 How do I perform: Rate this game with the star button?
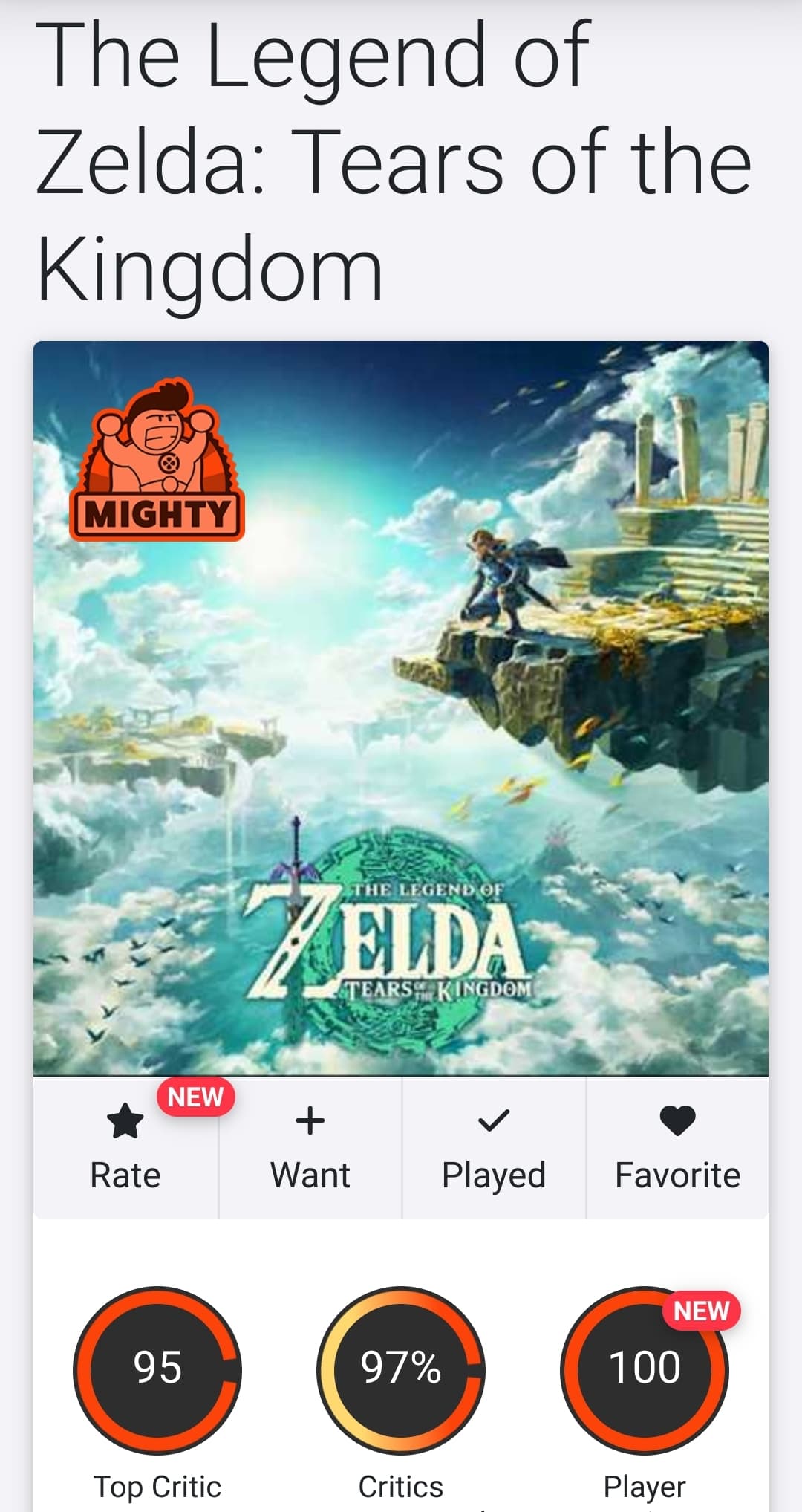[125, 1148]
